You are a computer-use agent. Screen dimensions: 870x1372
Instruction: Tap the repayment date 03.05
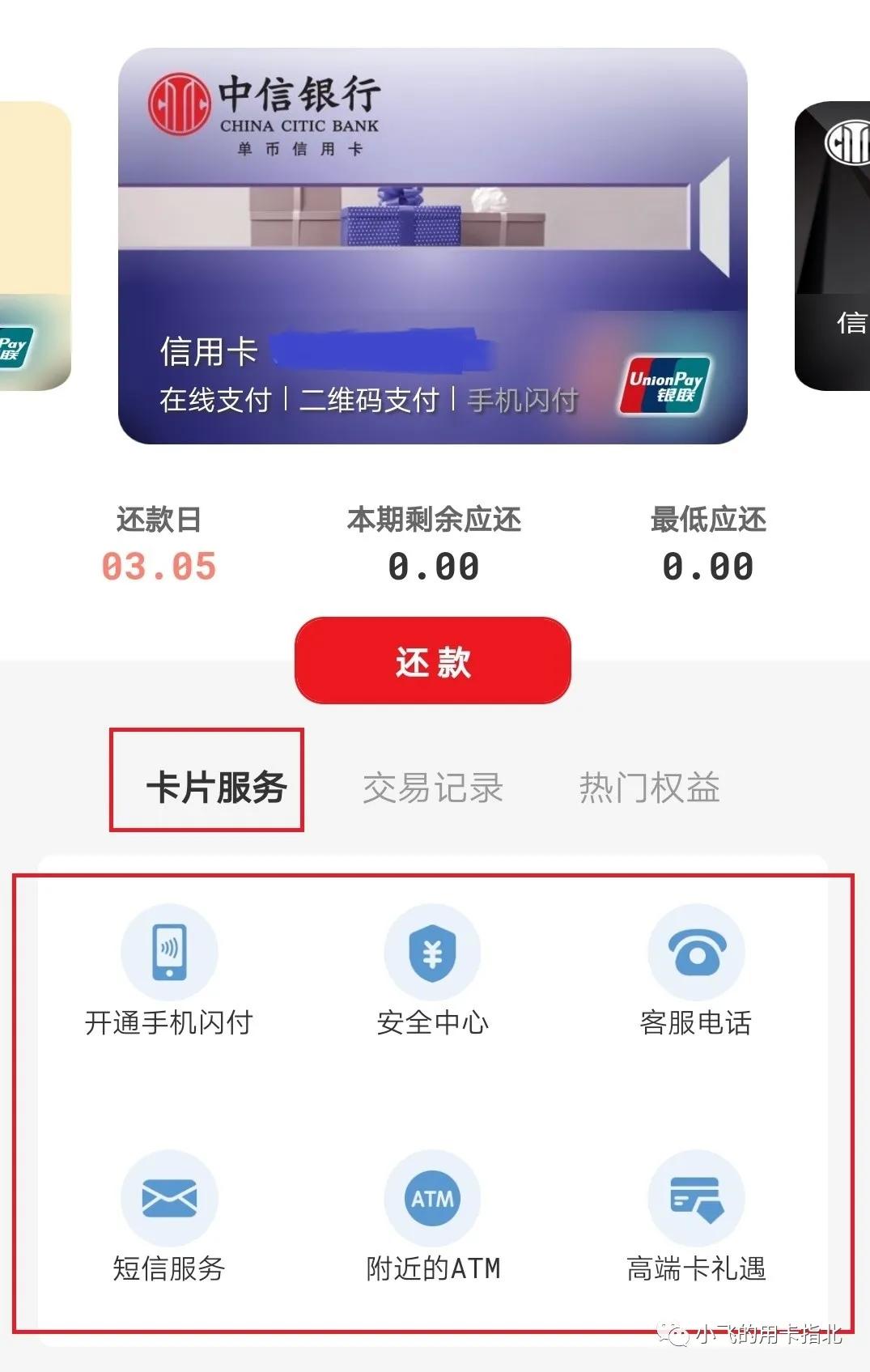[159, 566]
